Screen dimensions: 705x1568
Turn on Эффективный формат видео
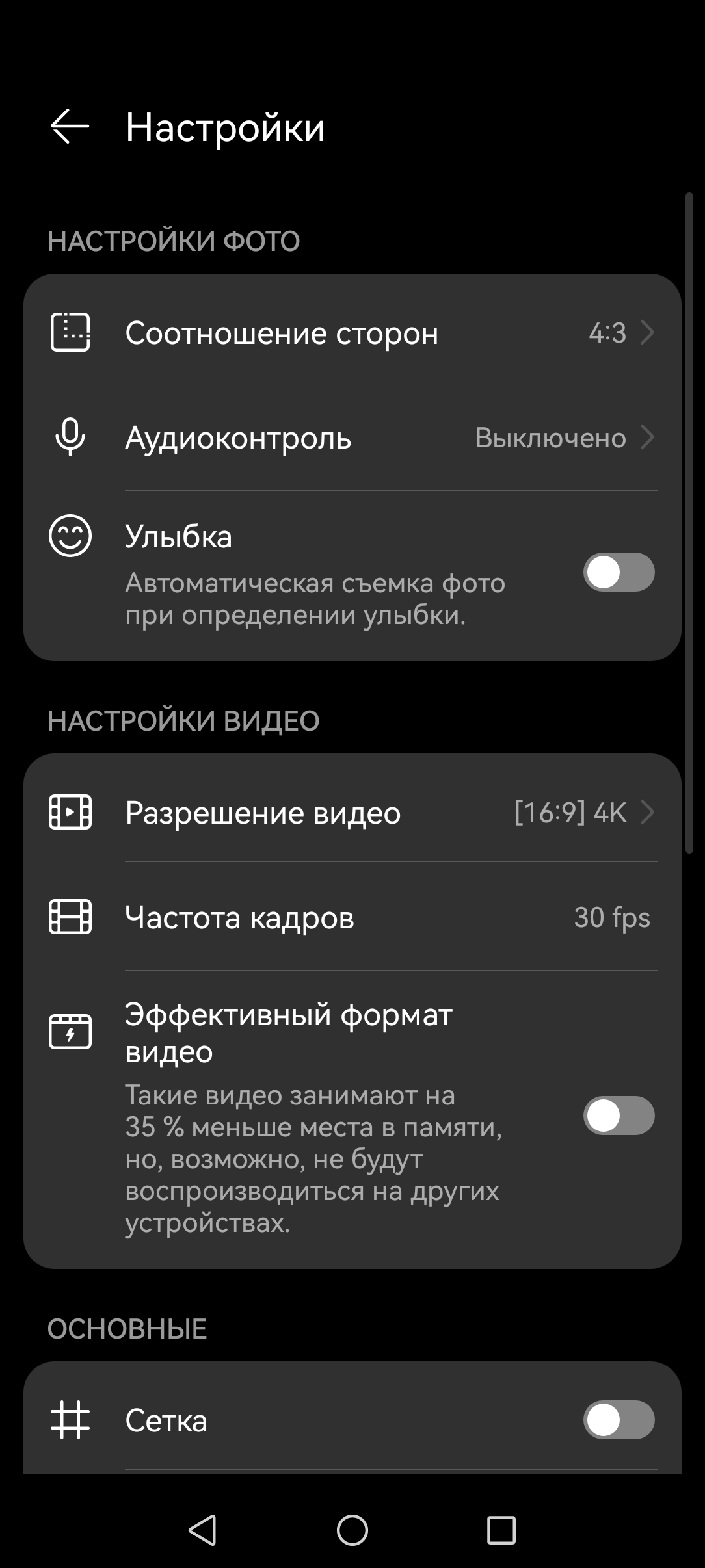coord(619,1116)
